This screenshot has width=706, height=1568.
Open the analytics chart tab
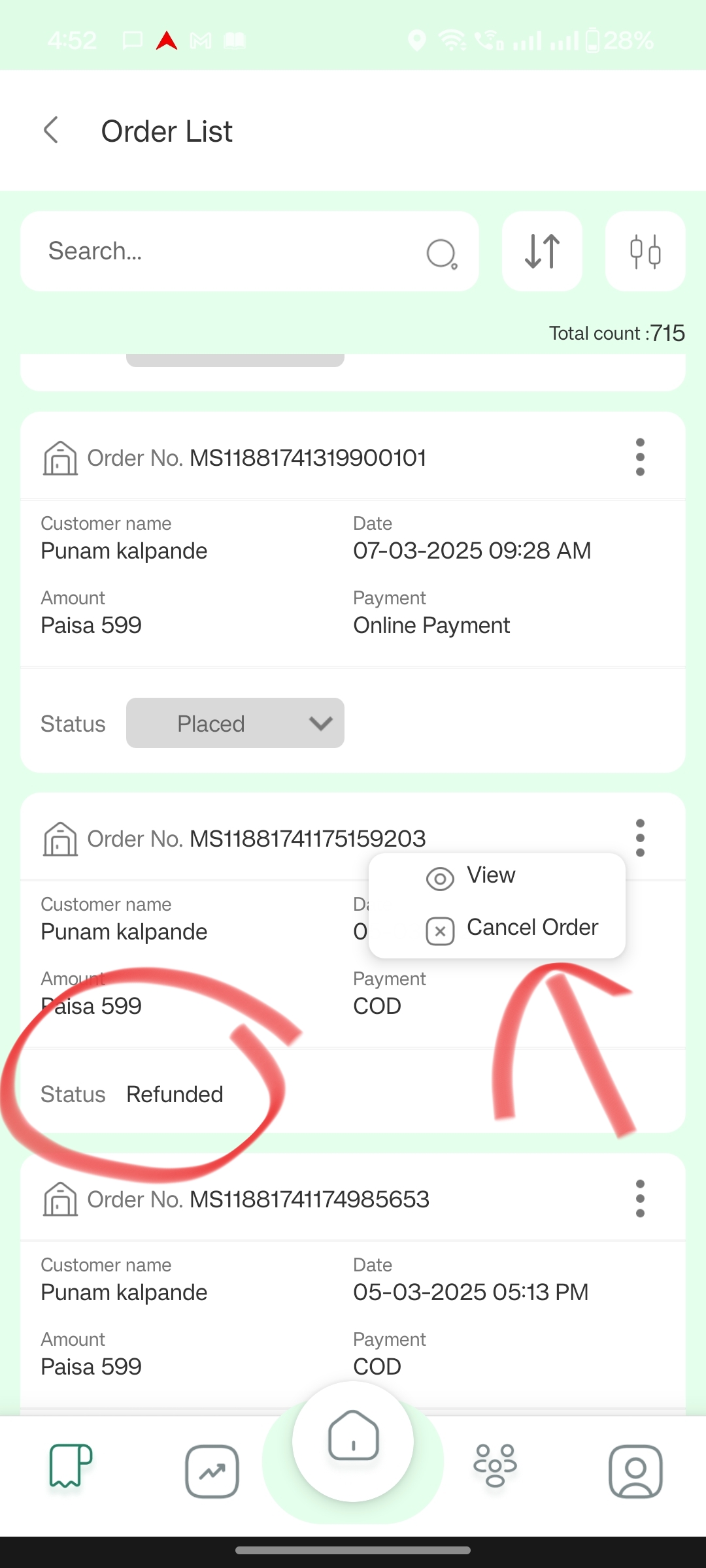[212, 1472]
